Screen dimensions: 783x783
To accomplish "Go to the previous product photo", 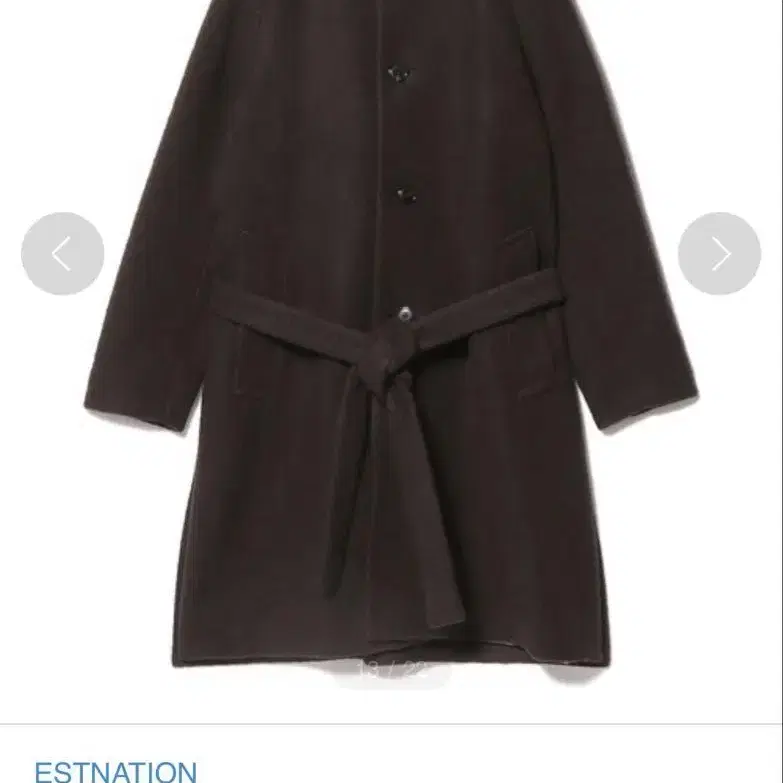I will pyautogui.click(x=62, y=254).
